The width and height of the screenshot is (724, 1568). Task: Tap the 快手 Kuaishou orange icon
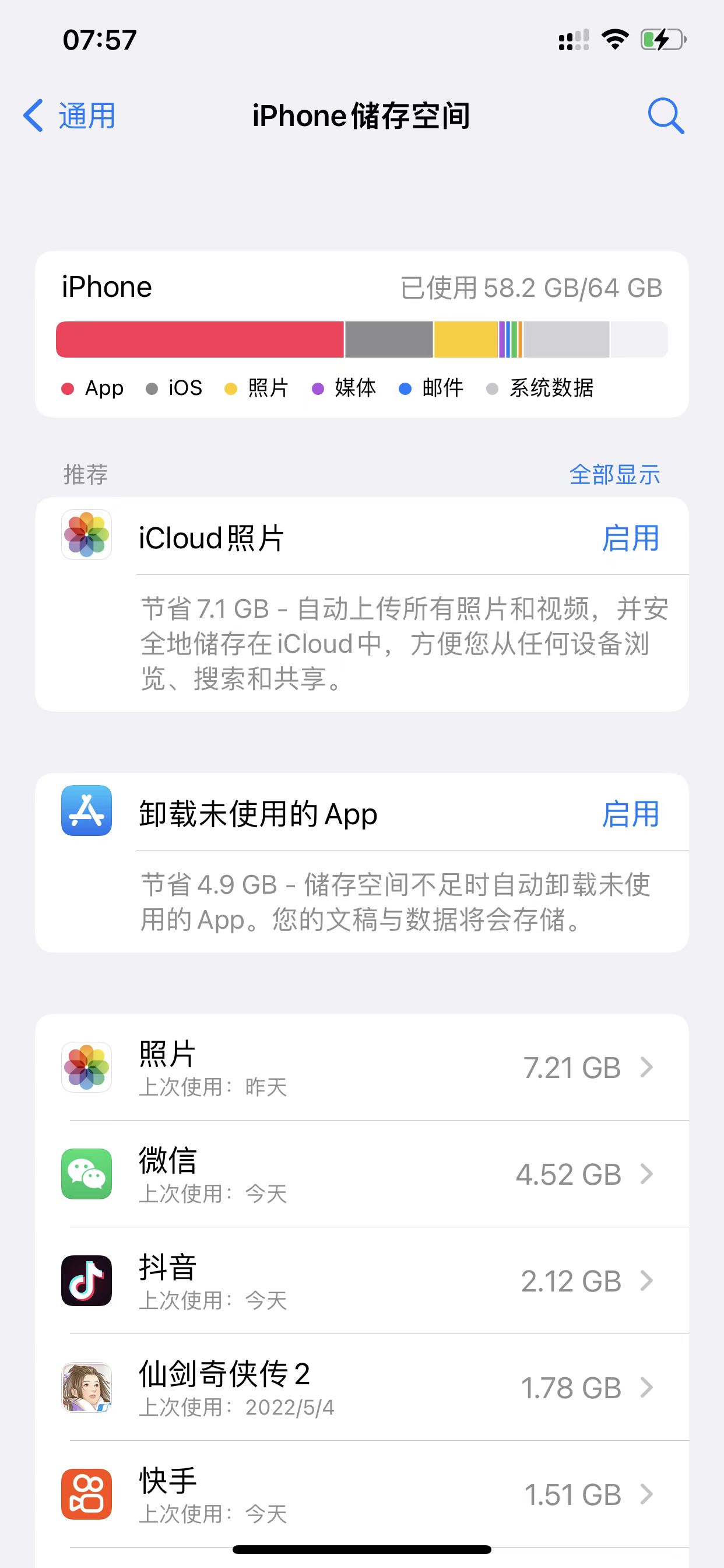[86, 1494]
